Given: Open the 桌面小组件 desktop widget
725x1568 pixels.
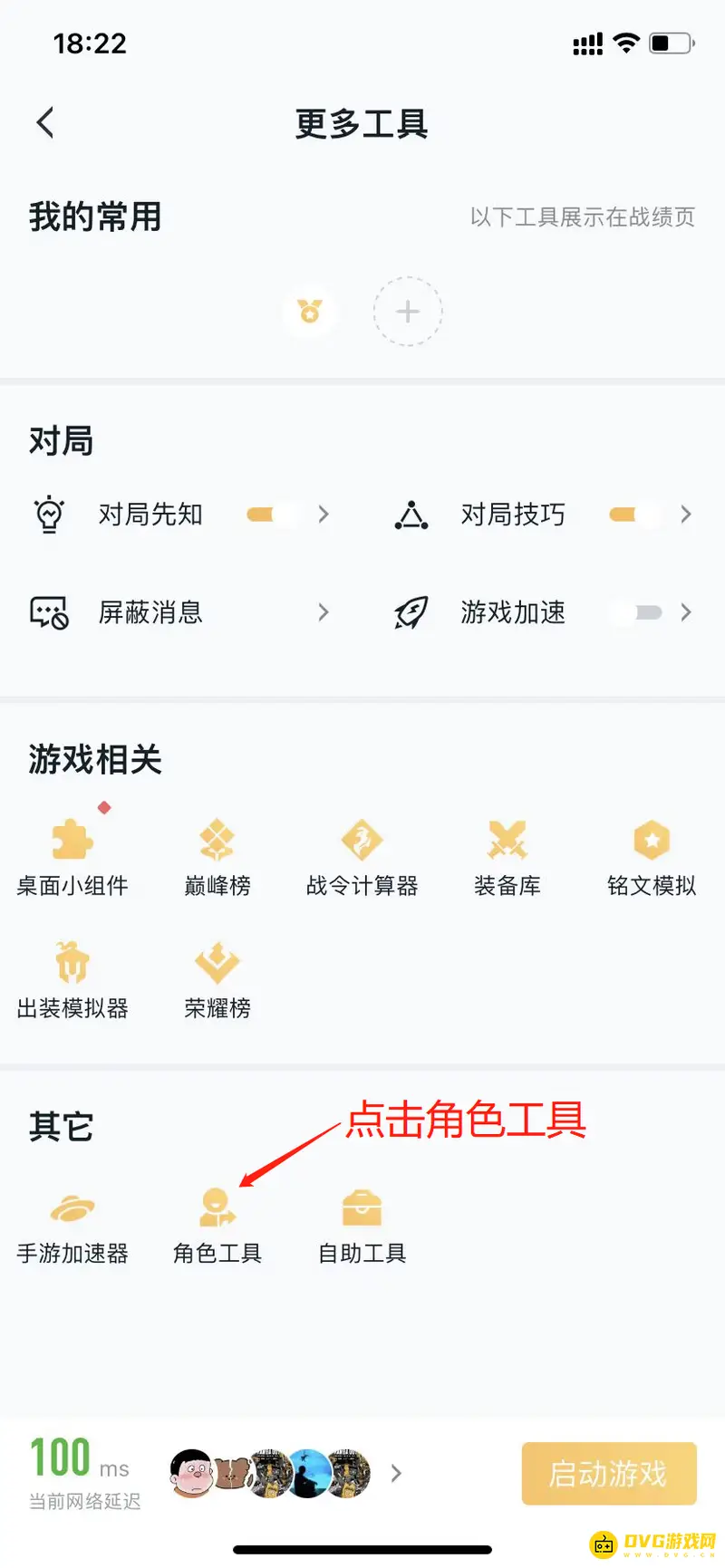Looking at the screenshot, I should click(x=72, y=851).
